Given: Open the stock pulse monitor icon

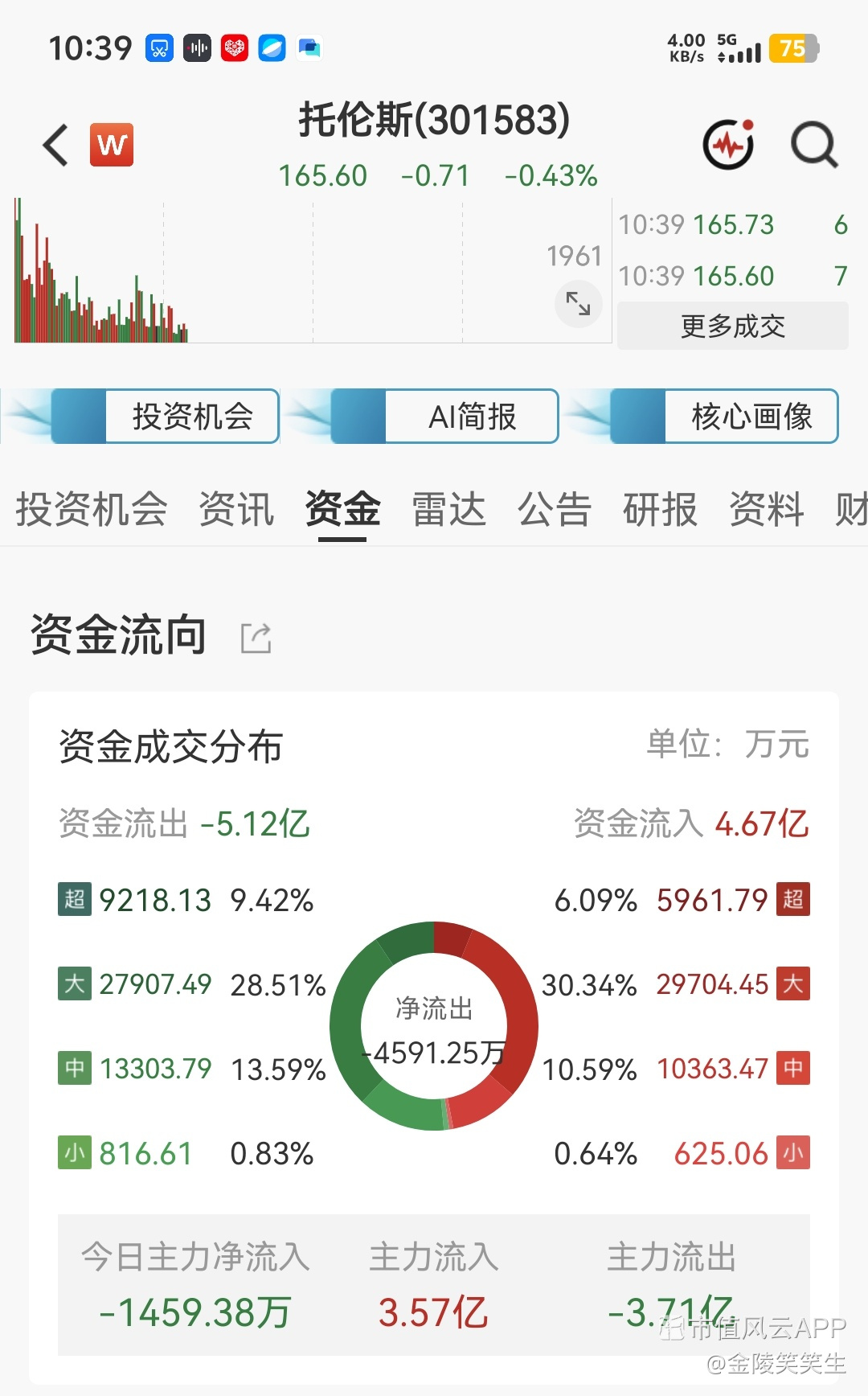Looking at the screenshot, I should pos(729,145).
